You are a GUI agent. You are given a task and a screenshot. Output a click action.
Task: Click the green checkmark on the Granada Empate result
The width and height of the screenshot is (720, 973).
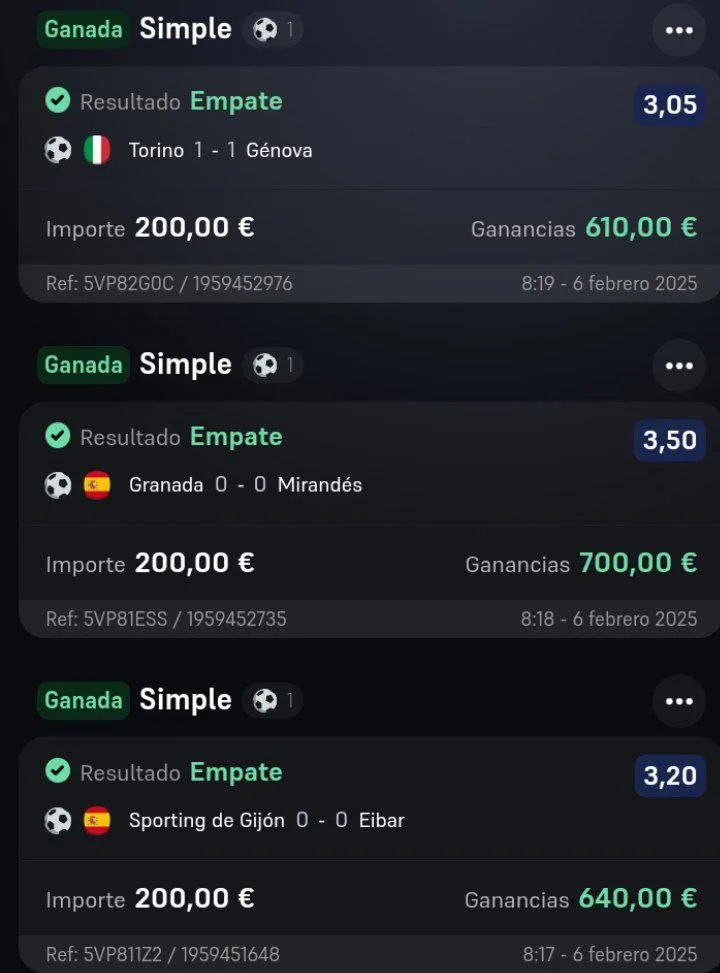58,436
